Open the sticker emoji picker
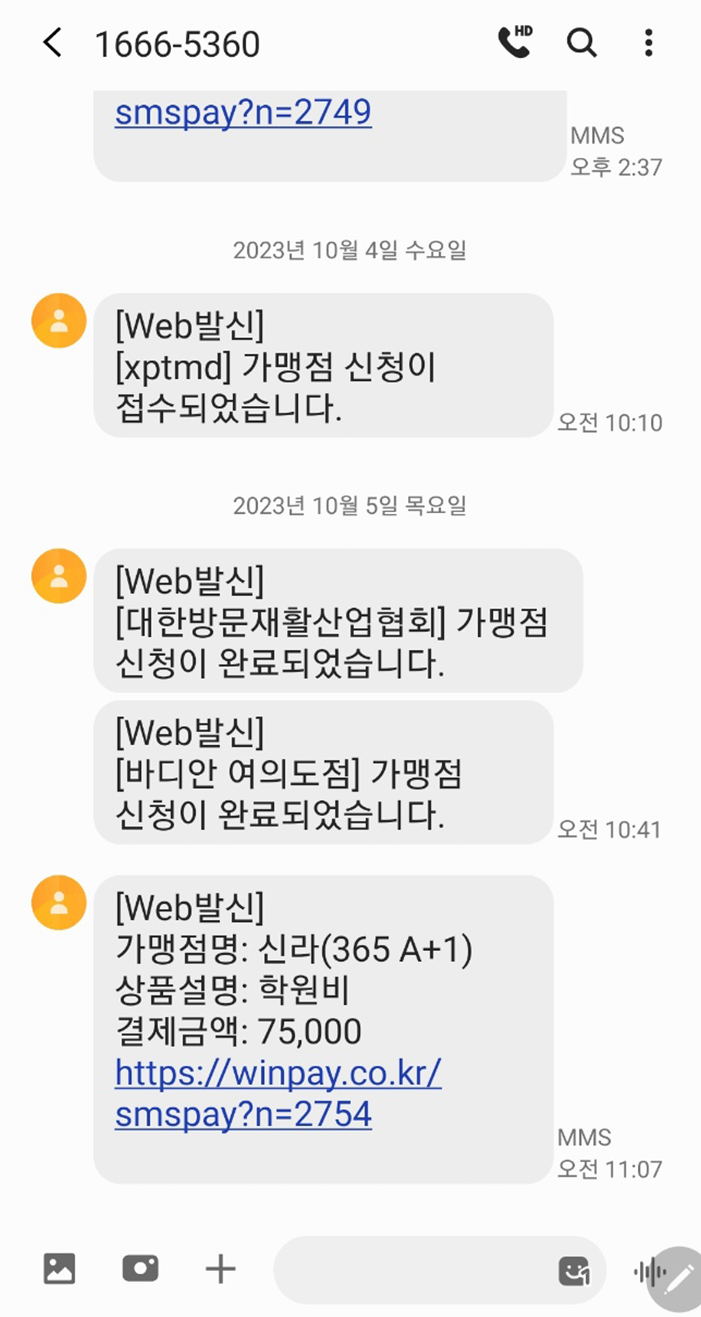The image size is (701, 1317). click(574, 1271)
